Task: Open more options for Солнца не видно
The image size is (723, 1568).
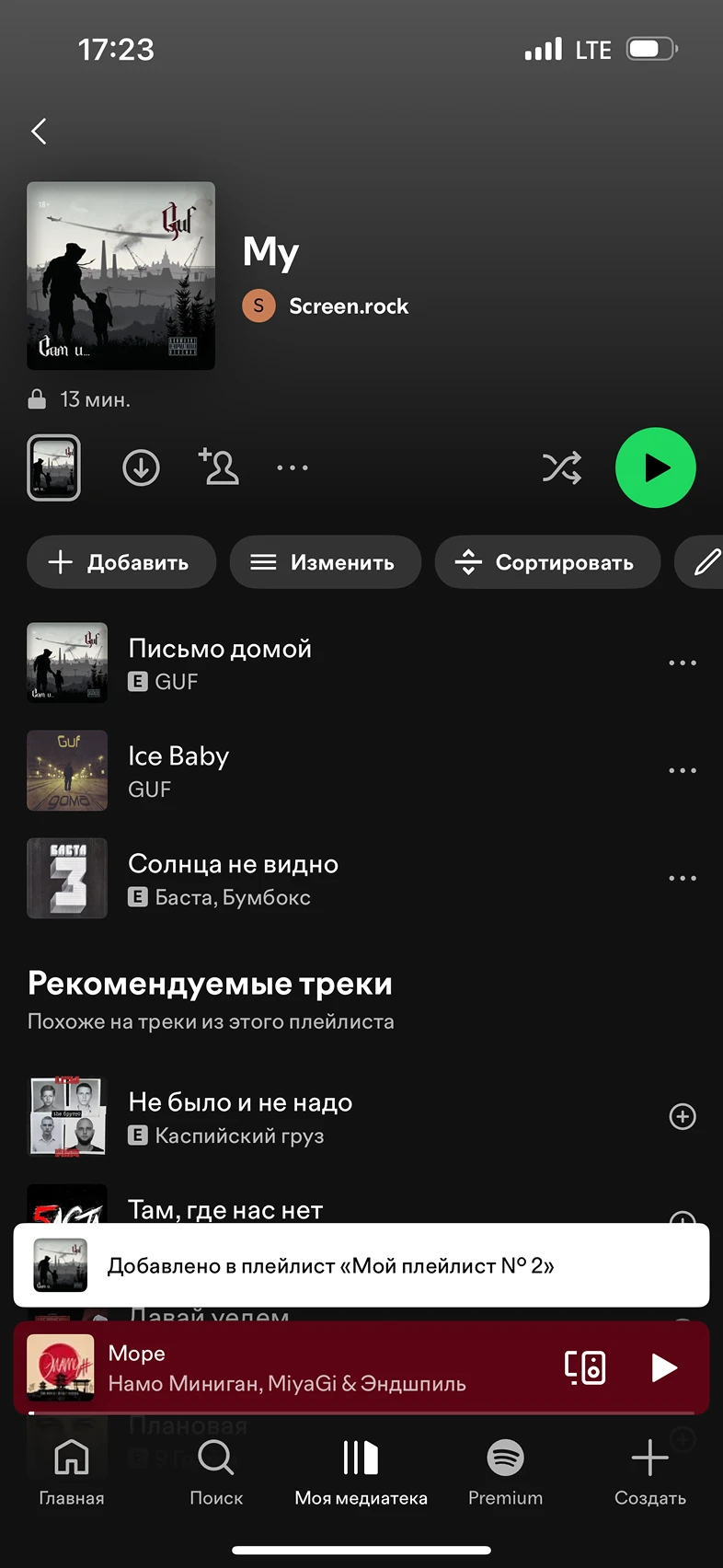Action: coord(682,878)
